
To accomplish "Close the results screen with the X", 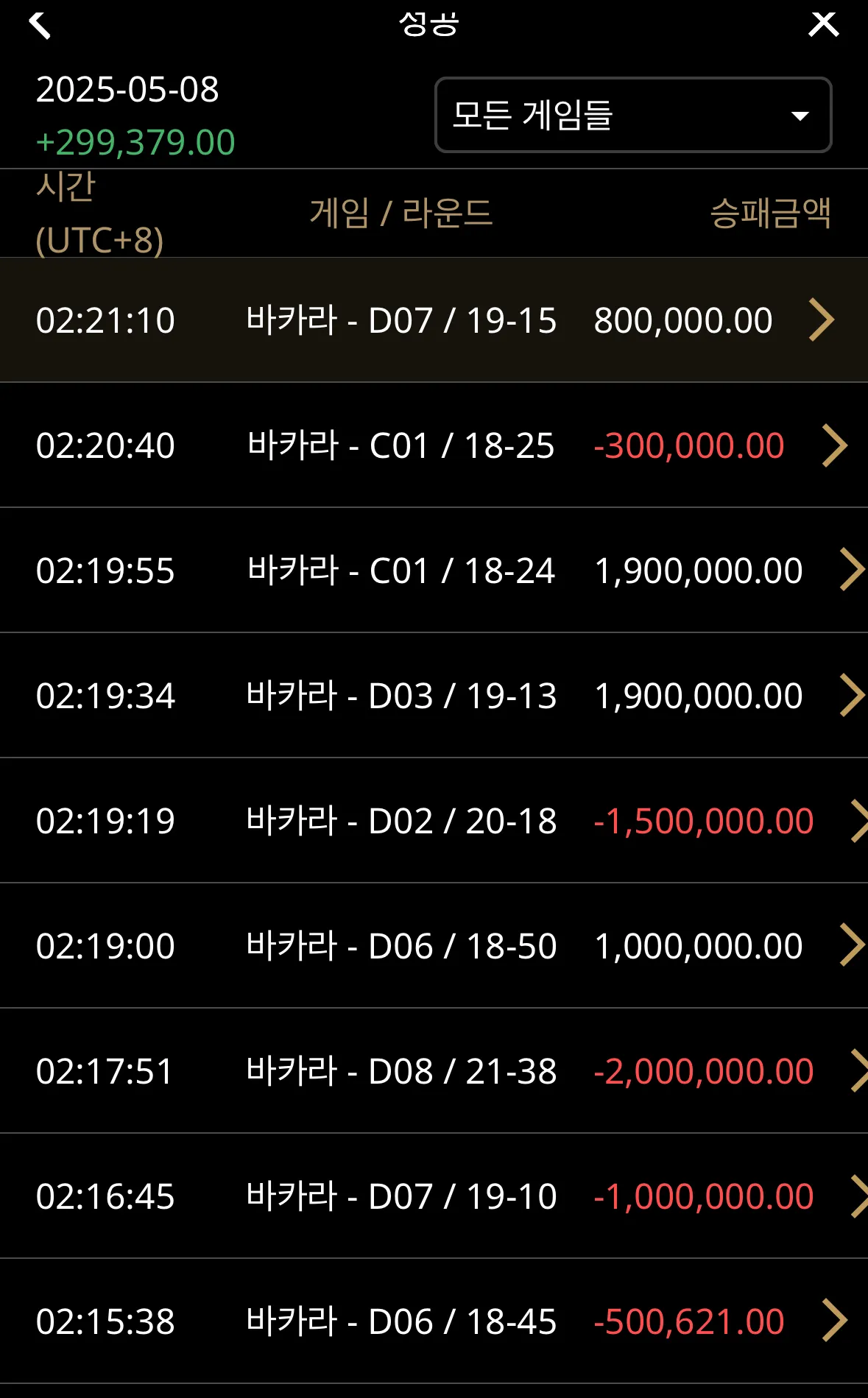I will point(823,24).
